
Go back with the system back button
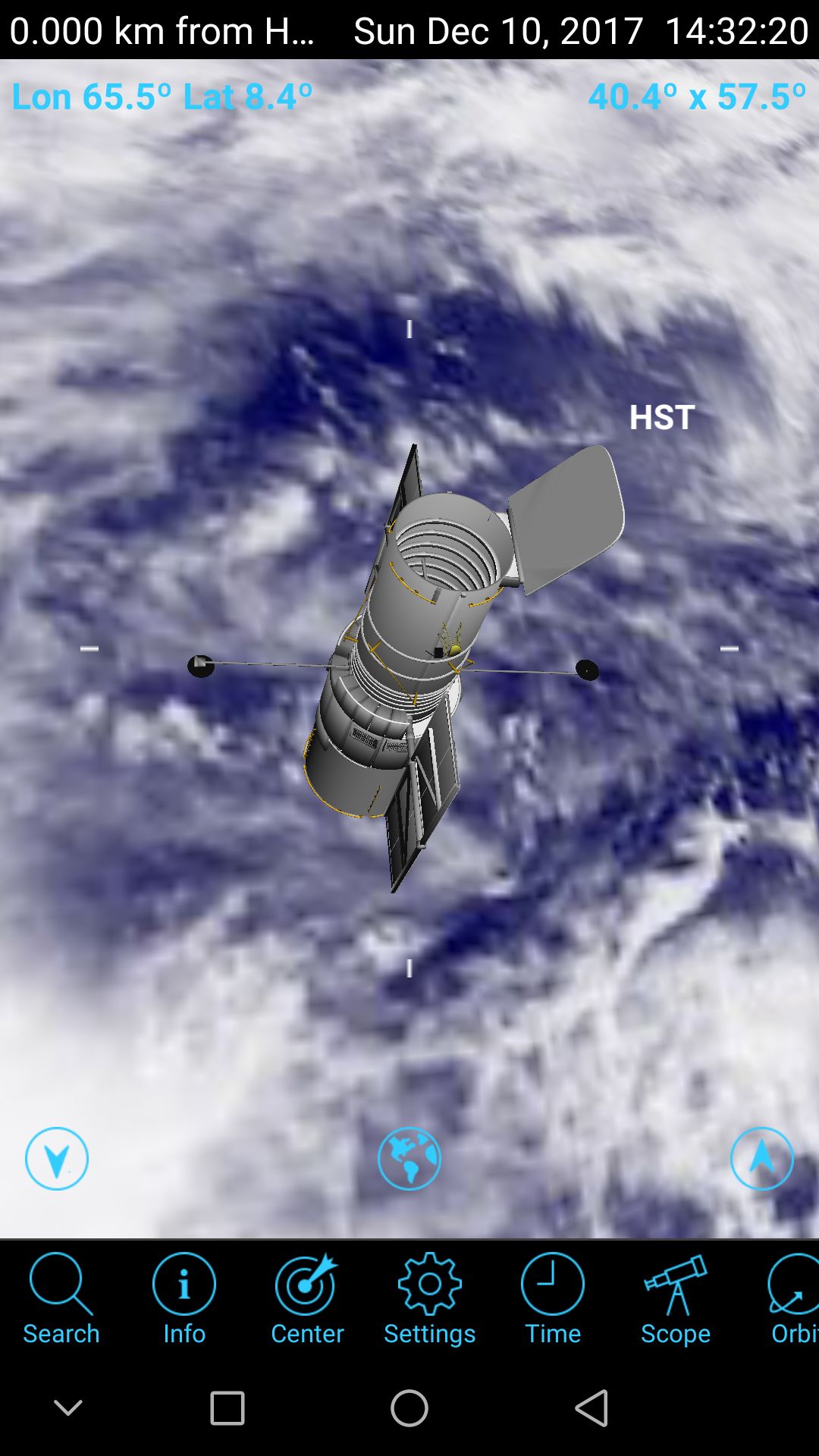[591, 1408]
